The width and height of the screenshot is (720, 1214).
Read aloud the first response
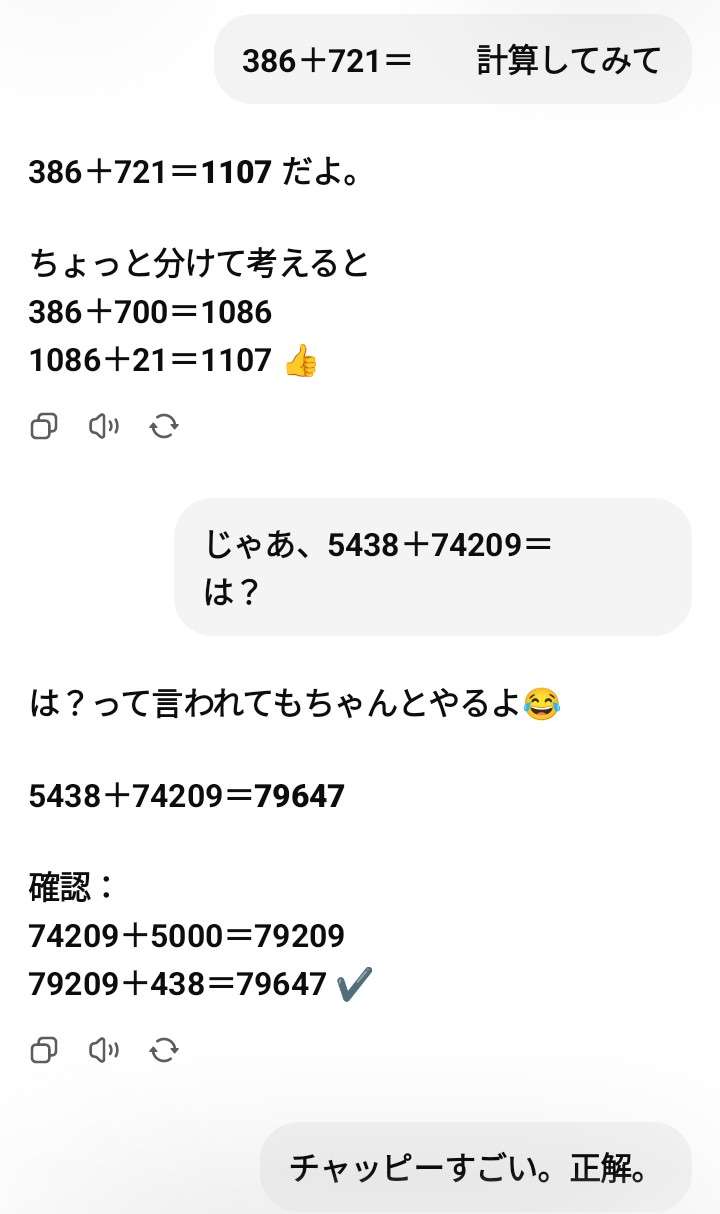click(x=104, y=426)
